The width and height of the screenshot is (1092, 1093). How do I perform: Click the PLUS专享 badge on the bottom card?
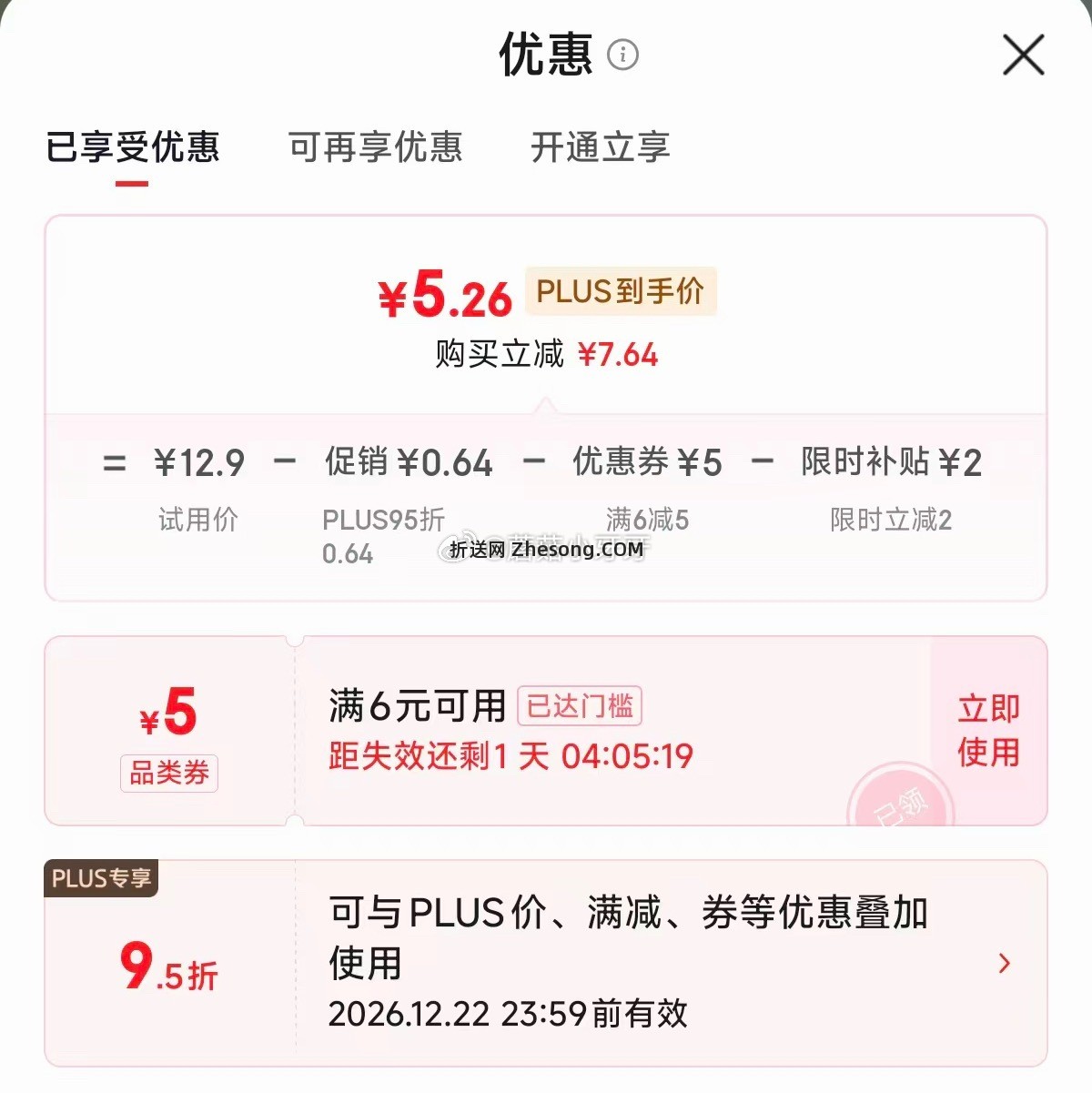(101, 878)
